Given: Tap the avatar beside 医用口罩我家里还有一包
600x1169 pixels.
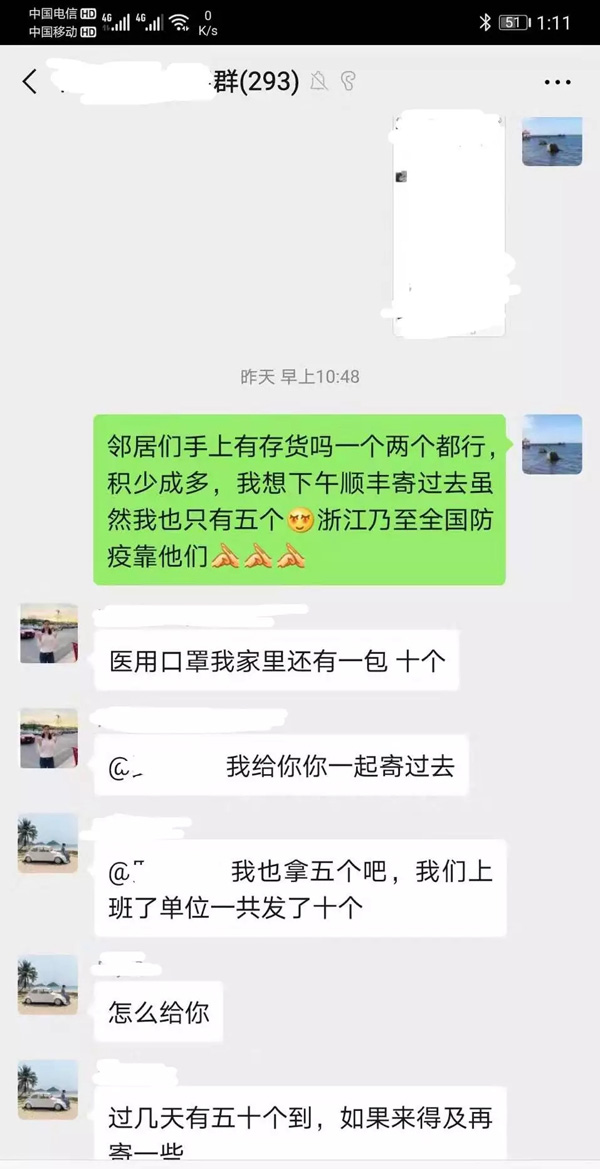Looking at the screenshot, I should coord(48,633).
